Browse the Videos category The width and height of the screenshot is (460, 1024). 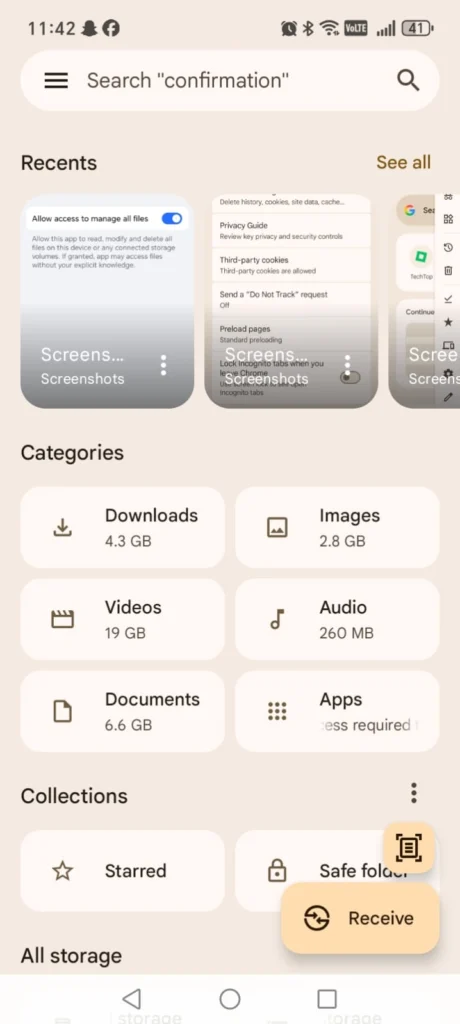[123, 619]
